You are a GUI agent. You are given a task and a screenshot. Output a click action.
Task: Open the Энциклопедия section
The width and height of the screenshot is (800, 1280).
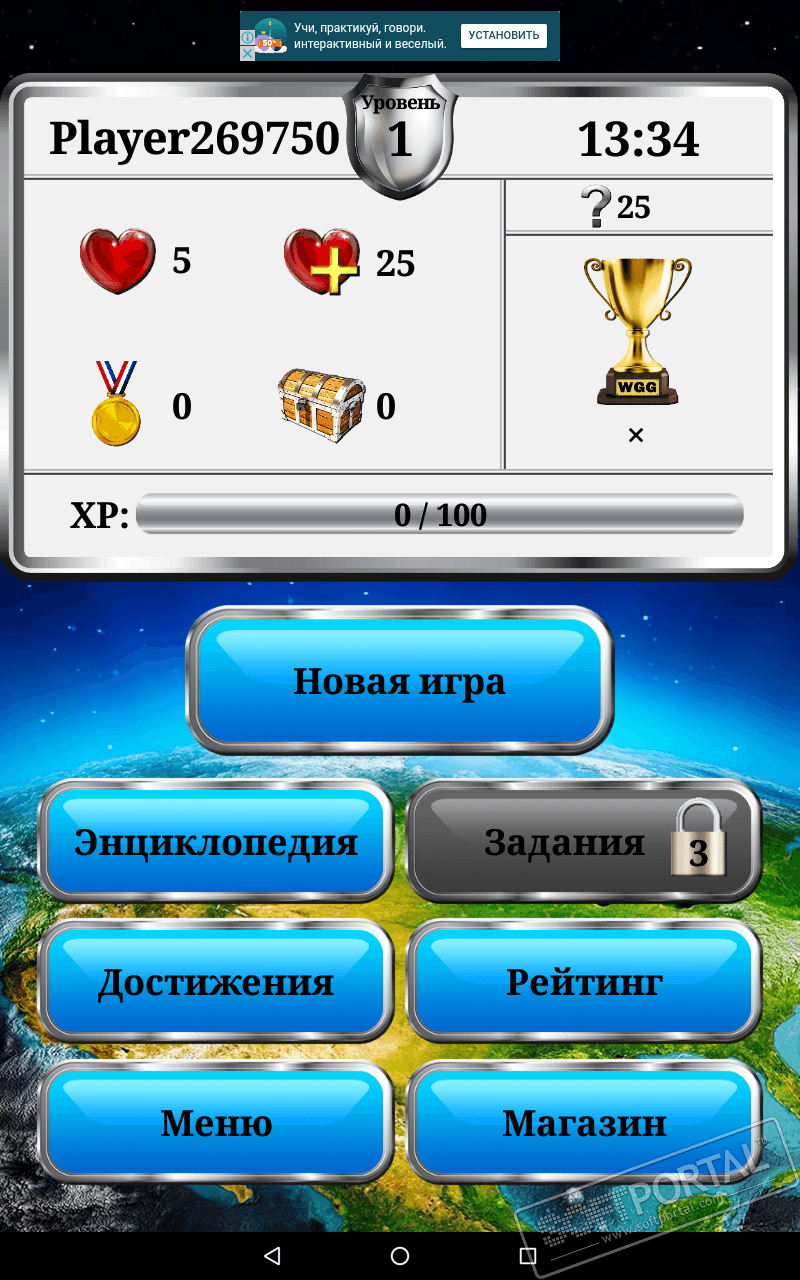[x=215, y=842]
